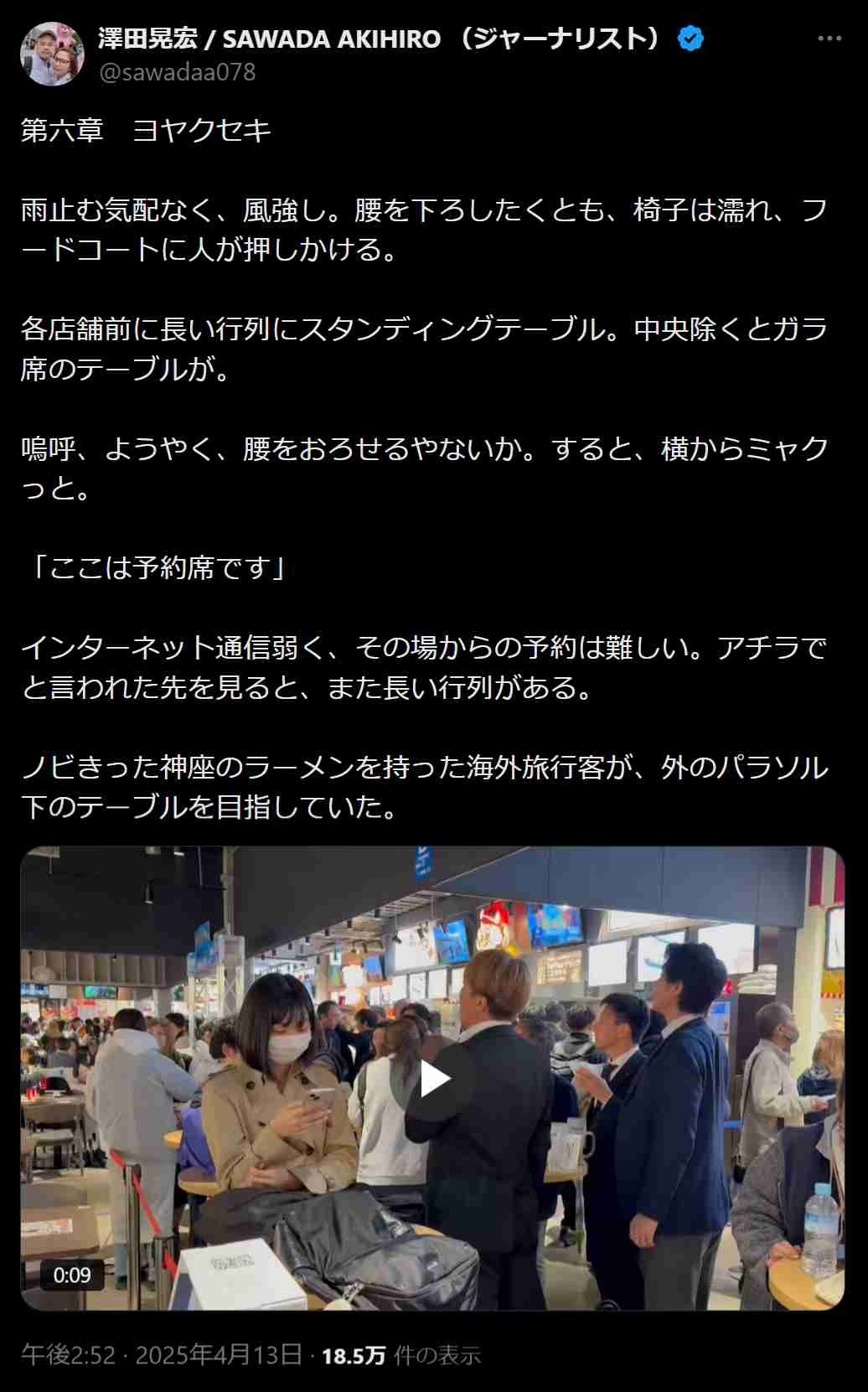Open the post timestamp 午後2:52 · 2025年4月13日
Screen dimensions: 868x1392
pos(162,1356)
